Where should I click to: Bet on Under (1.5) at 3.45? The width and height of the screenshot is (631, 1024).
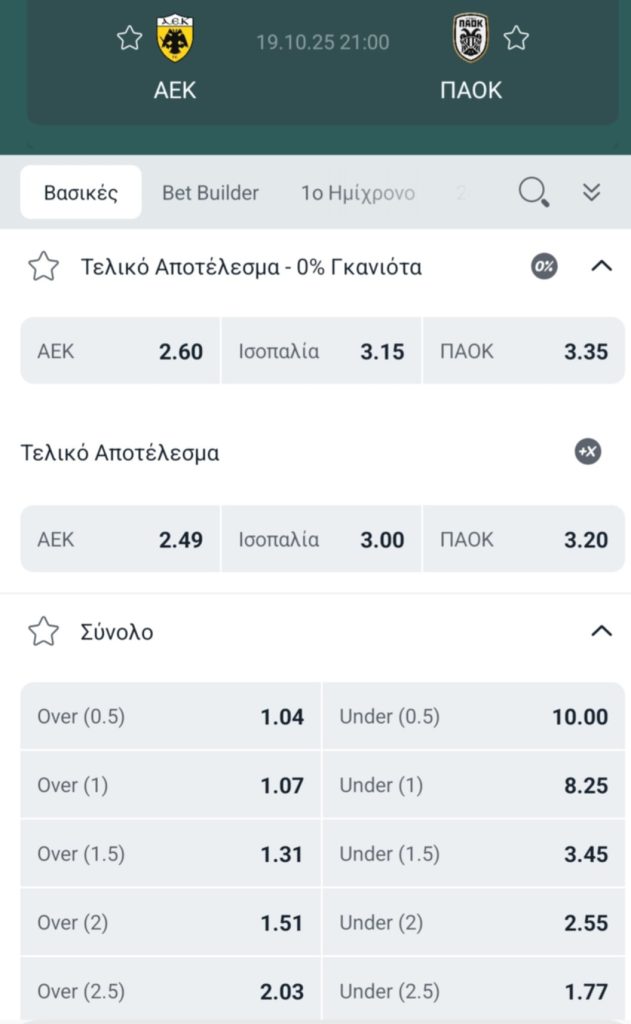pyautogui.click(x=473, y=854)
